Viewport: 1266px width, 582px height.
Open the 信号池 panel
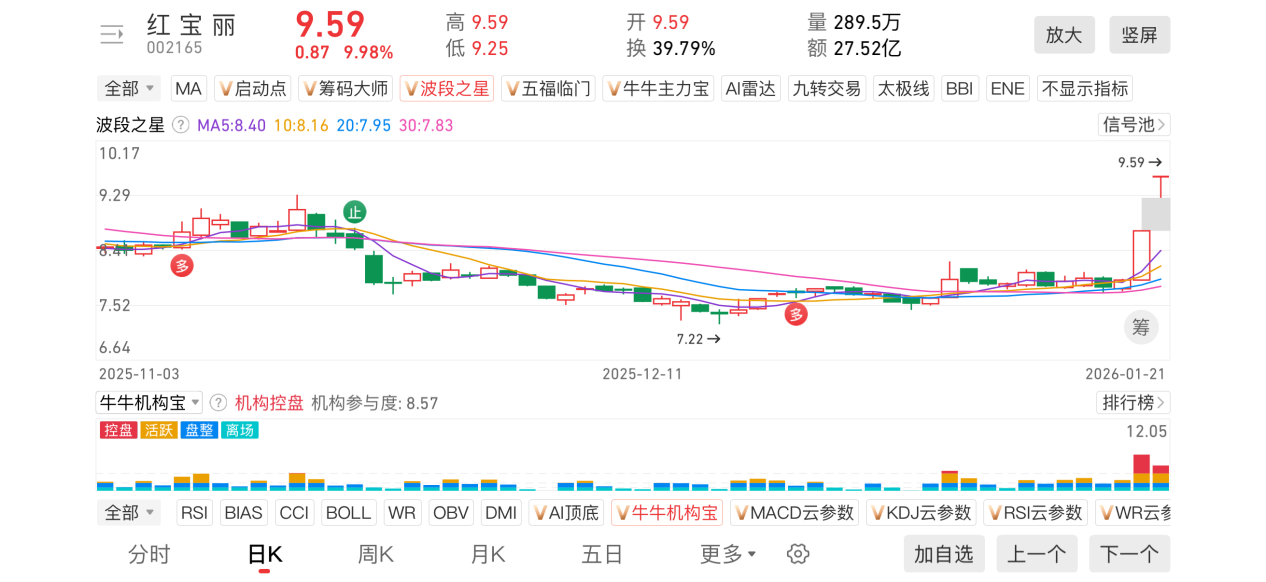1133,125
